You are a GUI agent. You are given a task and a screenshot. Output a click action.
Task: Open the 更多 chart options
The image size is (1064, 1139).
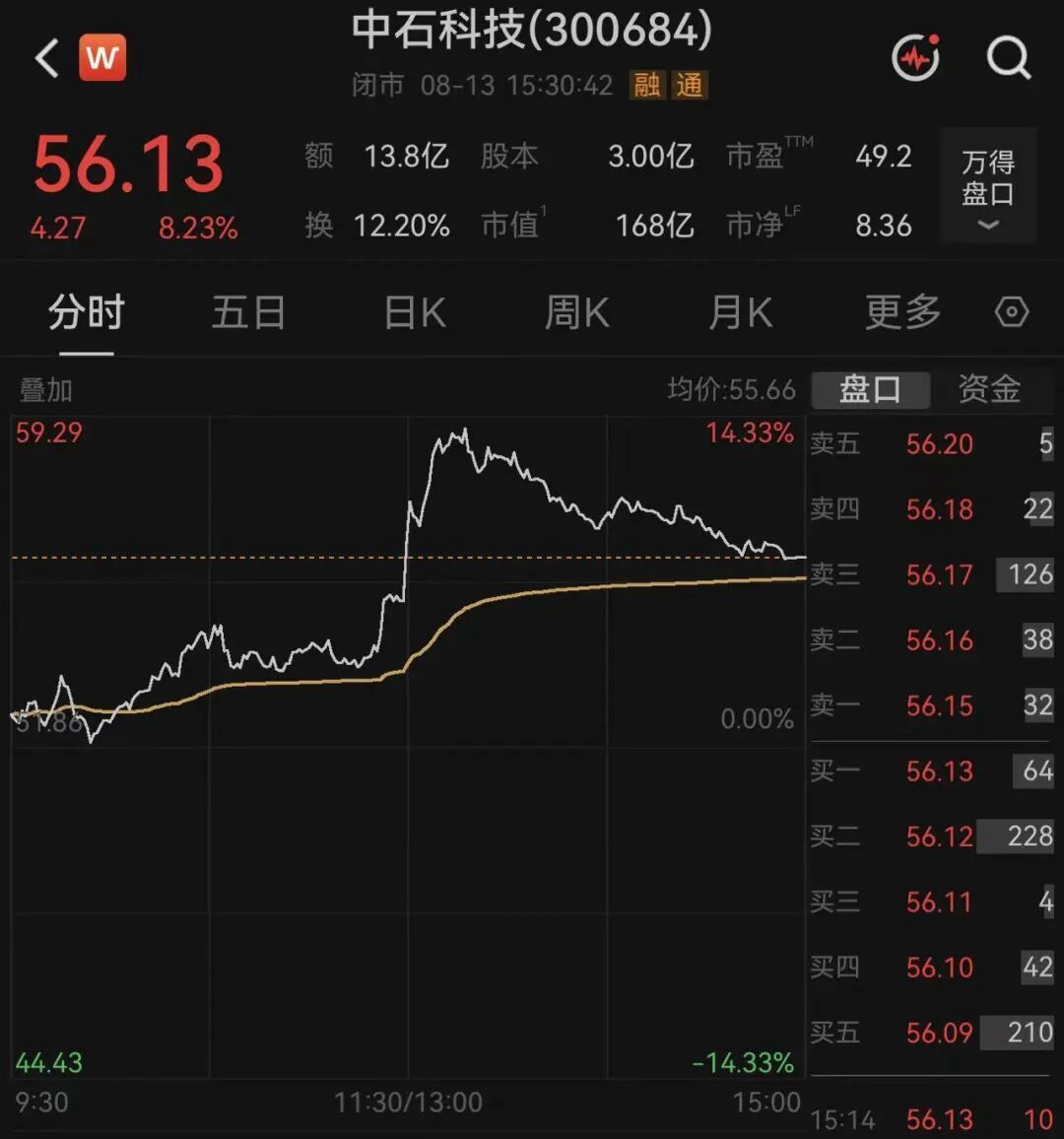902,312
